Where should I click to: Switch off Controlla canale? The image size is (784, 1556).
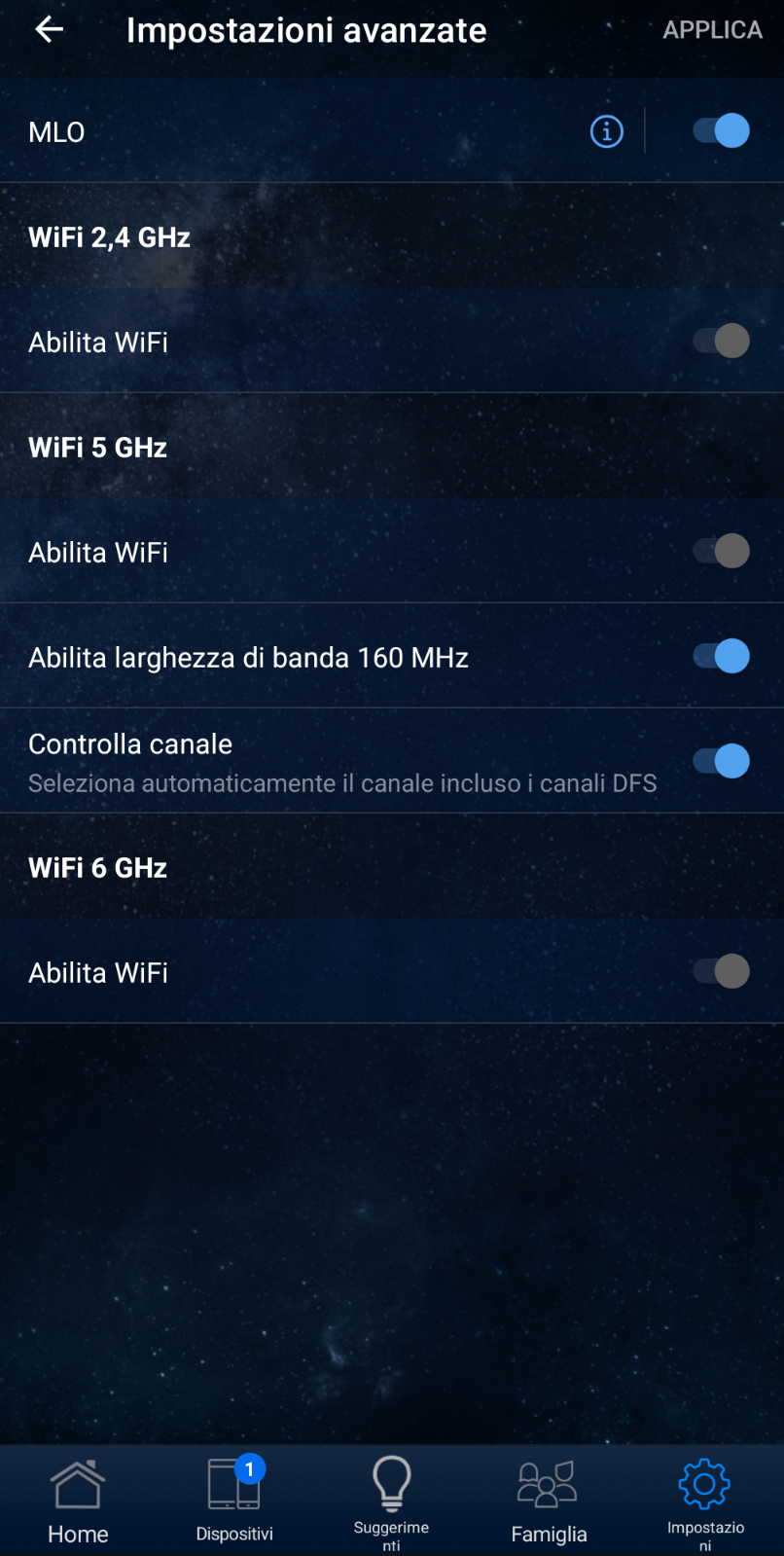pyautogui.click(x=721, y=761)
